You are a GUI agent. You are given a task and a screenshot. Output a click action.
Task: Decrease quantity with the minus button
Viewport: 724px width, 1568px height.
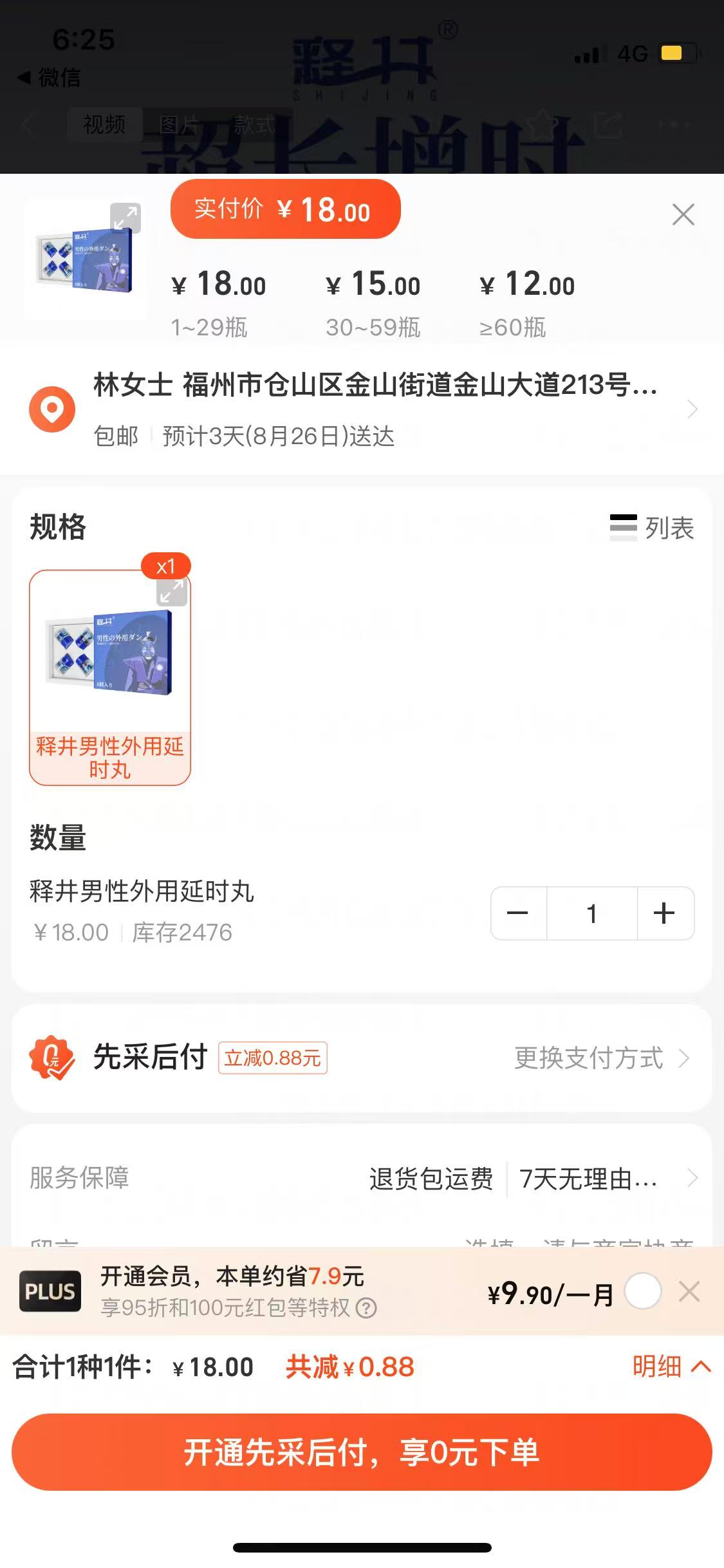[518, 913]
